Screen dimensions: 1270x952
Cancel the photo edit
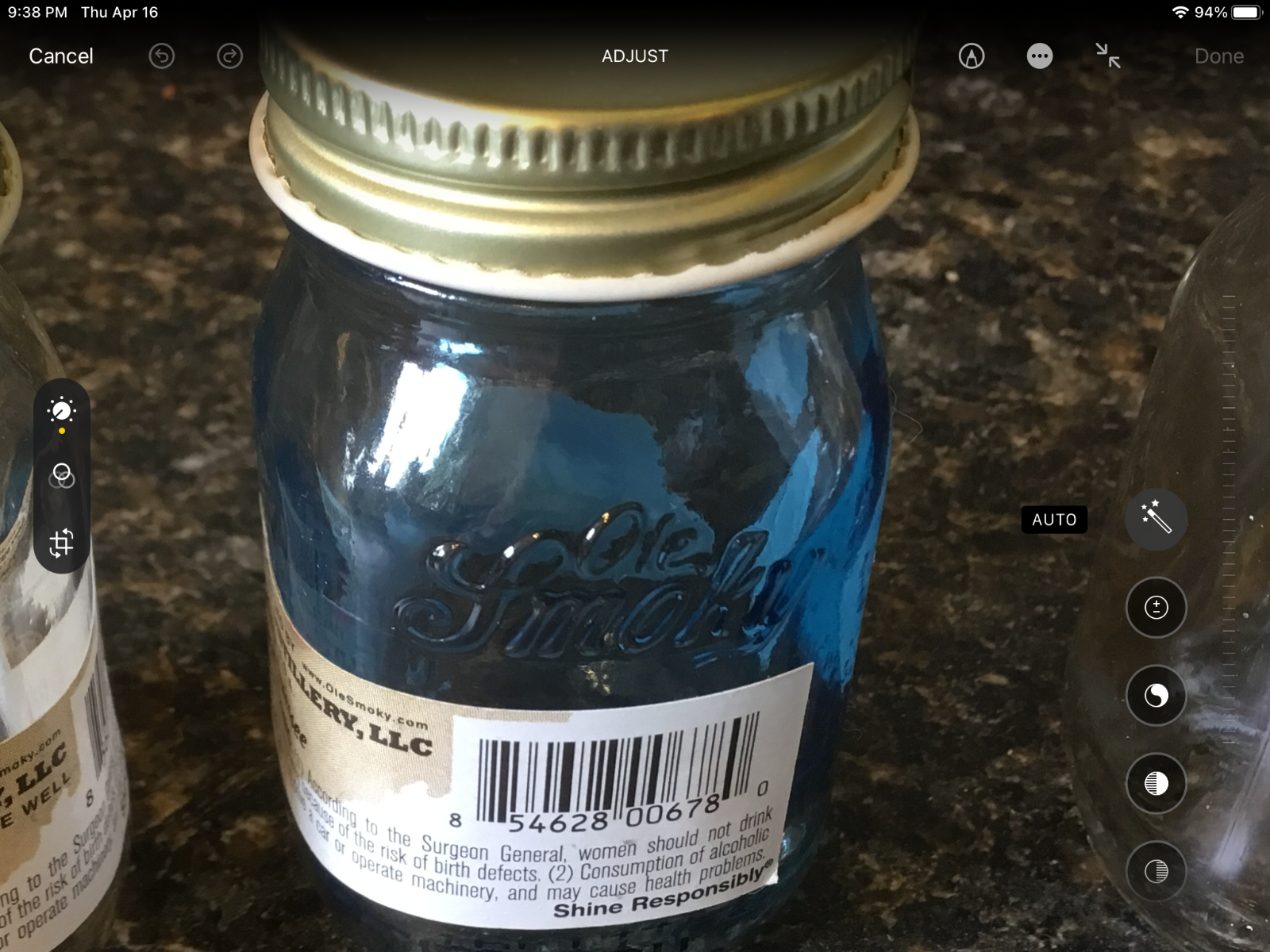tap(61, 56)
